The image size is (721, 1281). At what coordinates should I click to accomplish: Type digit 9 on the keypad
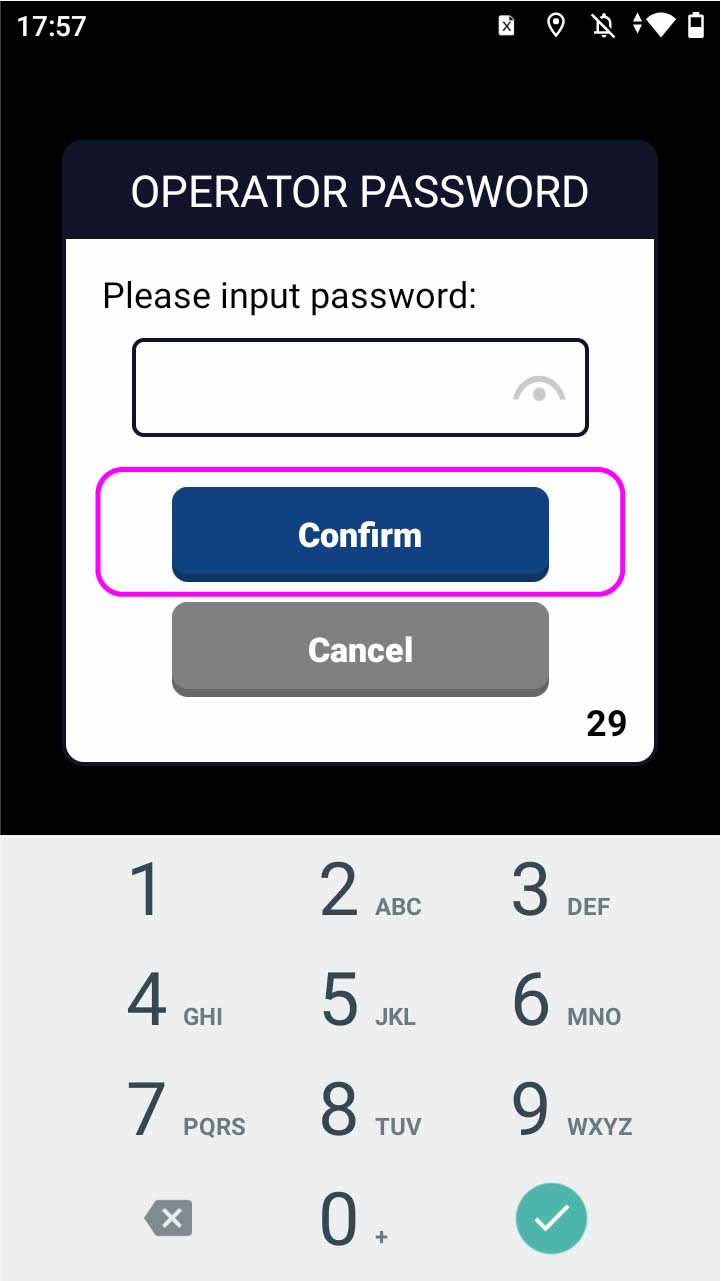point(552,1110)
